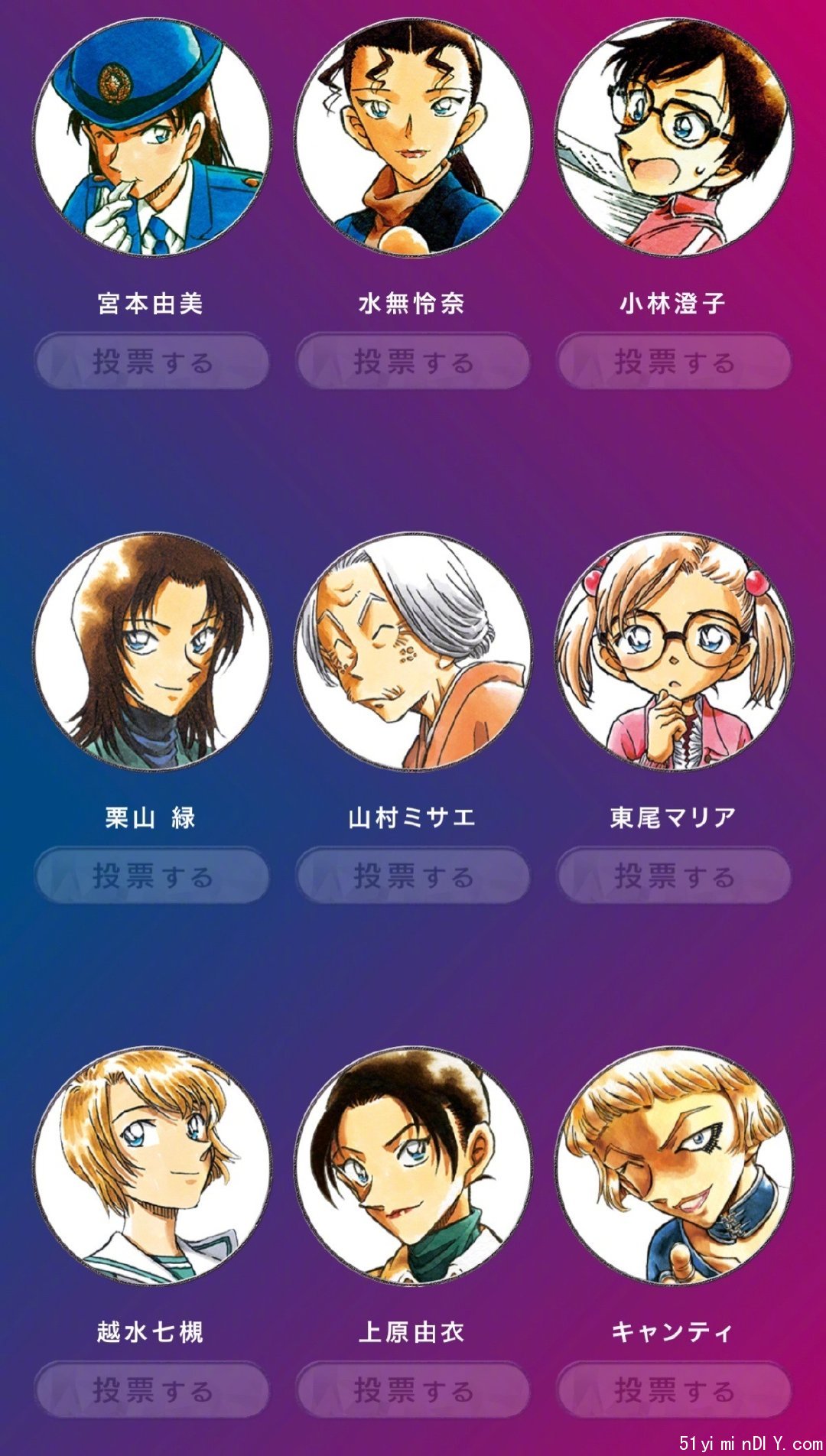
Task: Cast a vote for 越水七槻
Action: (x=152, y=1389)
